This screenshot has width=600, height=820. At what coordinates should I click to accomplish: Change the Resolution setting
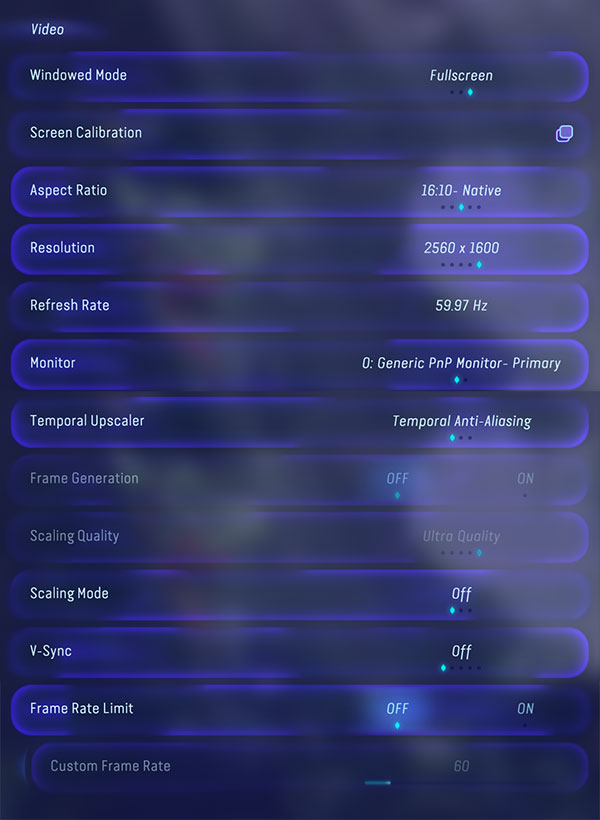pos(461,248)
